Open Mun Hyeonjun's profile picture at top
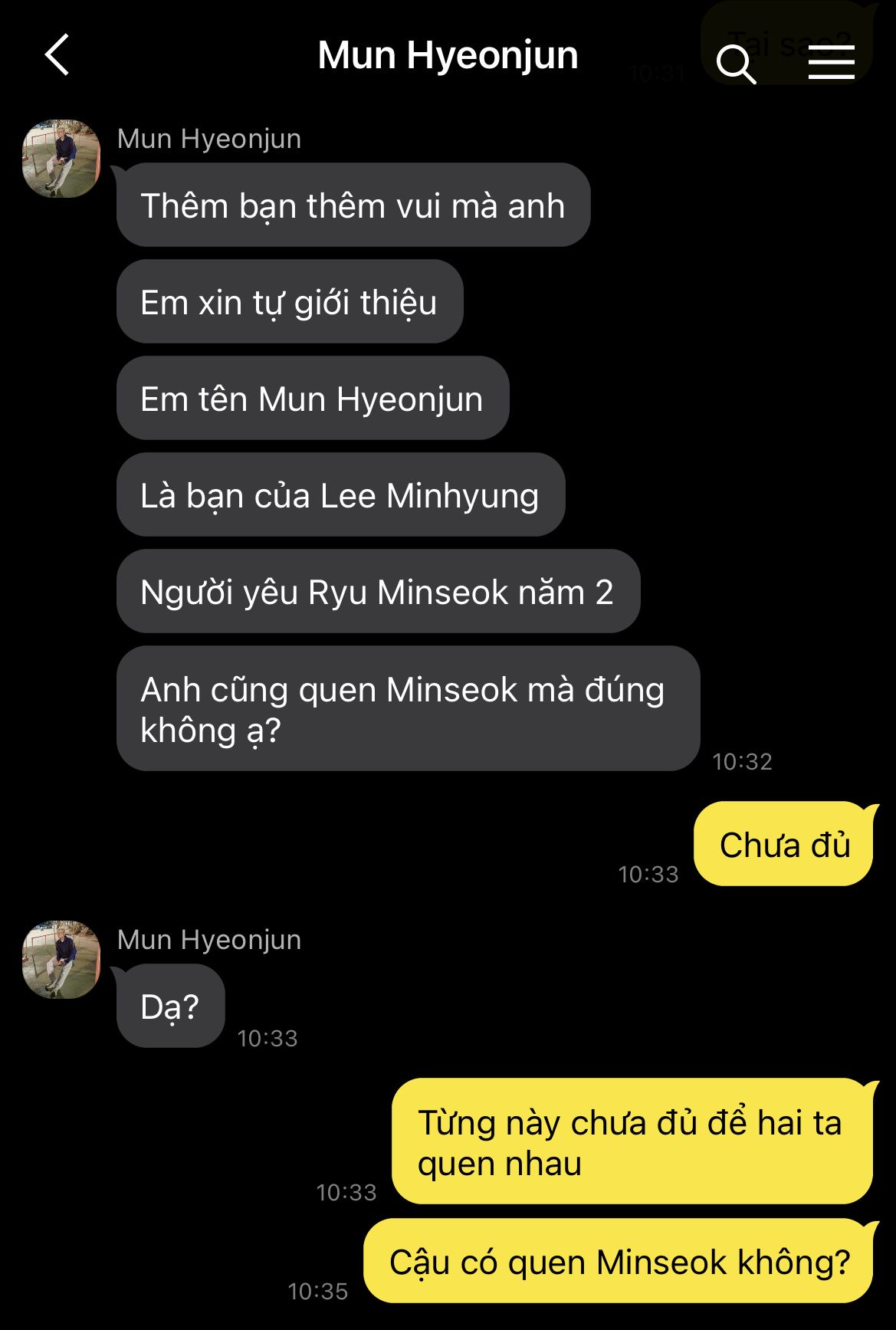896x1330 pixels. point(61,159)
